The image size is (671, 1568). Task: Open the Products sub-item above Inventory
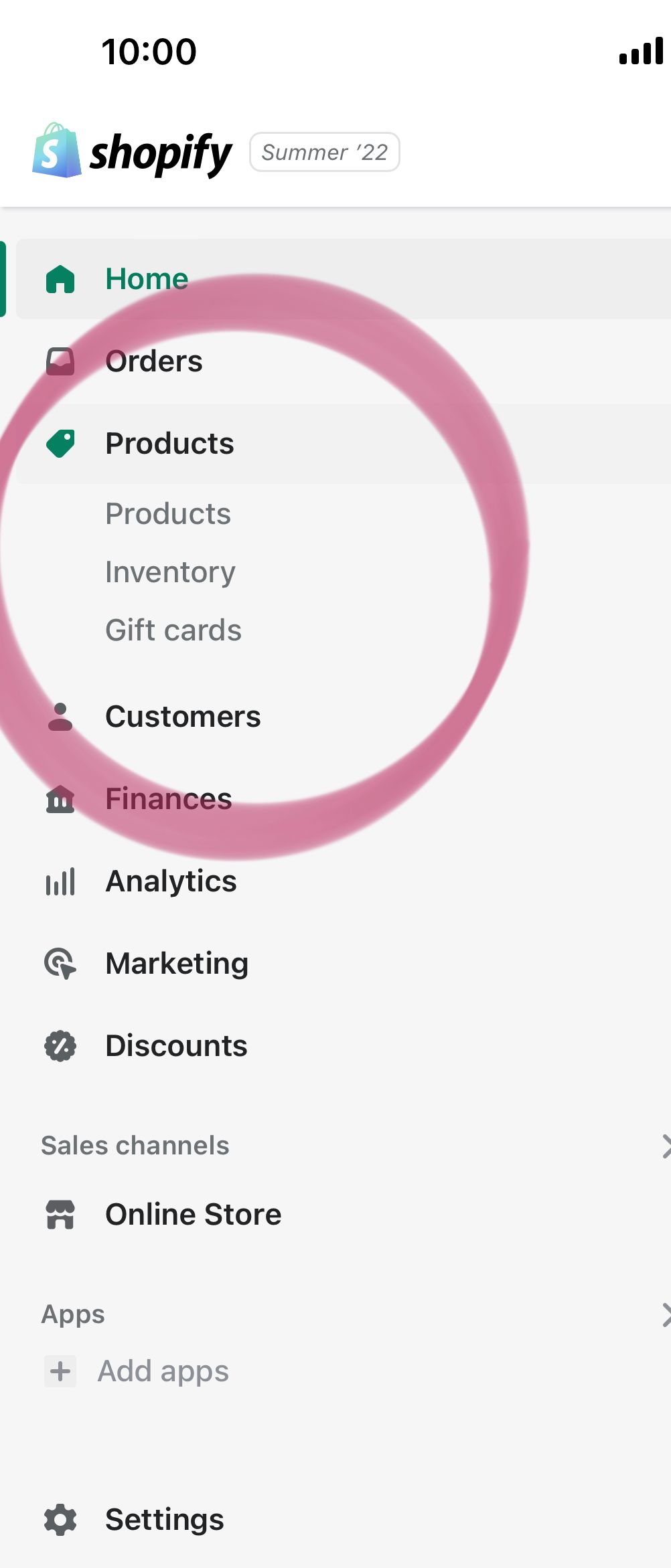coord(168,514)
